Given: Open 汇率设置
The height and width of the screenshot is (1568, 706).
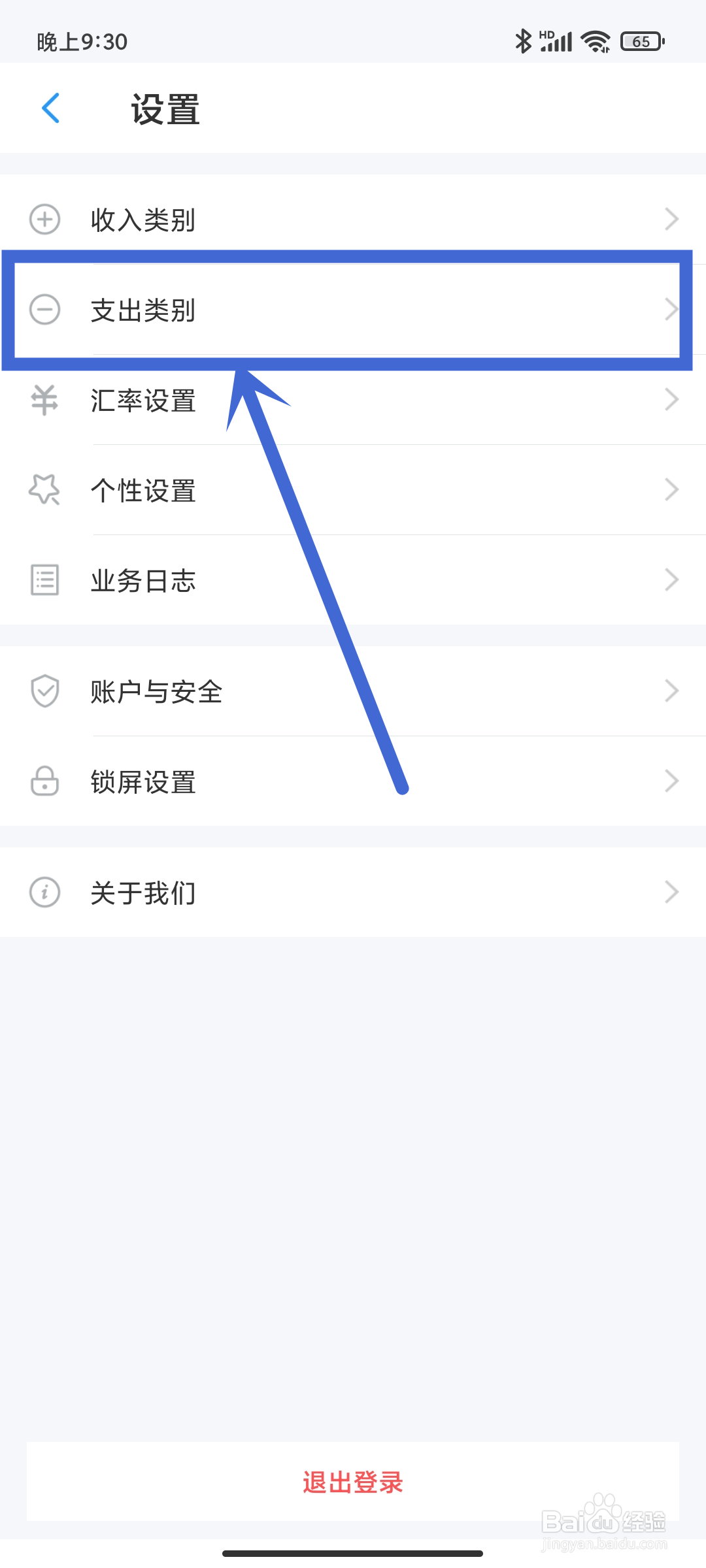Looking at the screenshot, I should [353, 400].
